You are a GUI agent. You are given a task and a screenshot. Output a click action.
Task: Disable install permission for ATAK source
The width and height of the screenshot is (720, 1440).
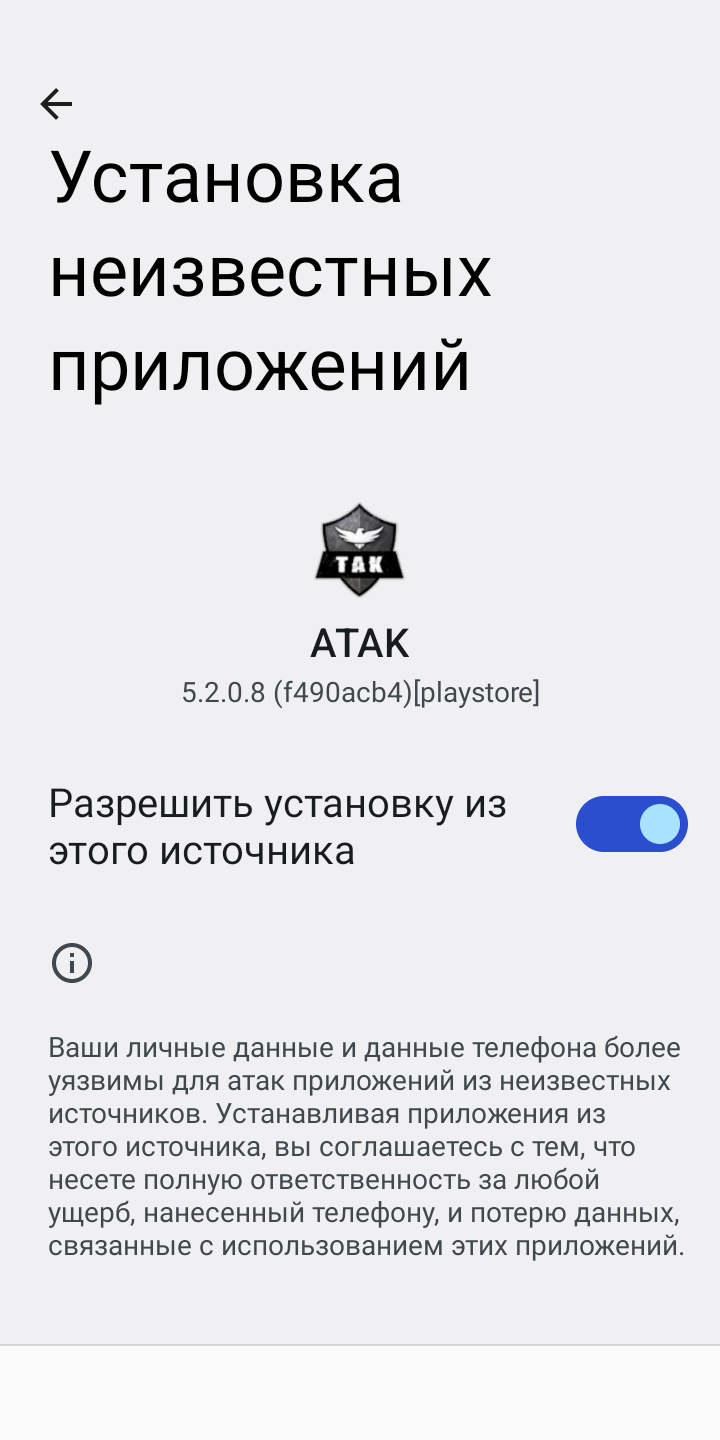tap(631, 824)
